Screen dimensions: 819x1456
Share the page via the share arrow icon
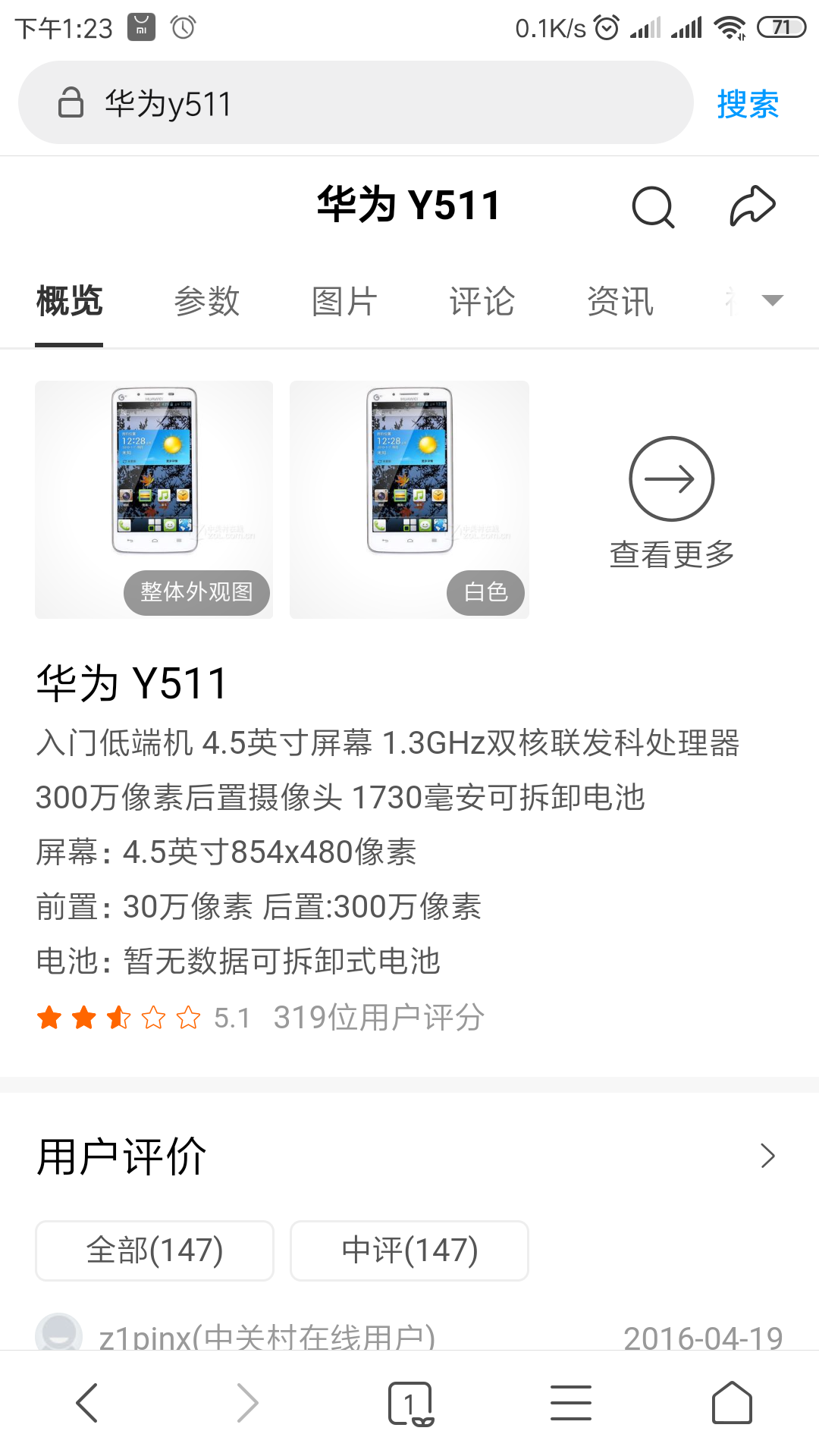pyautogui.click(x=753, y=203)
